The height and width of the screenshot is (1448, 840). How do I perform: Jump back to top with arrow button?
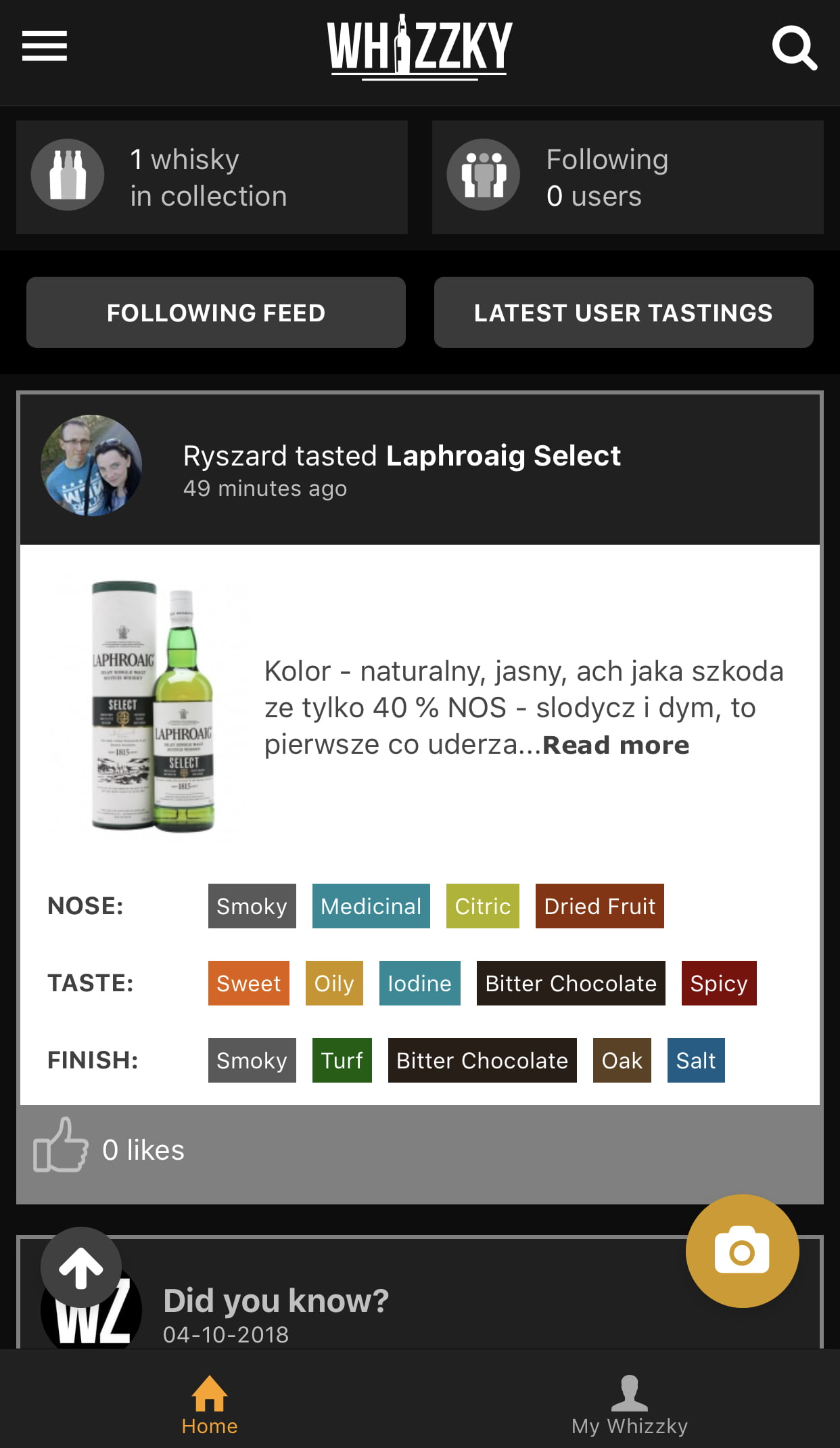click(x=81, y=1267)
